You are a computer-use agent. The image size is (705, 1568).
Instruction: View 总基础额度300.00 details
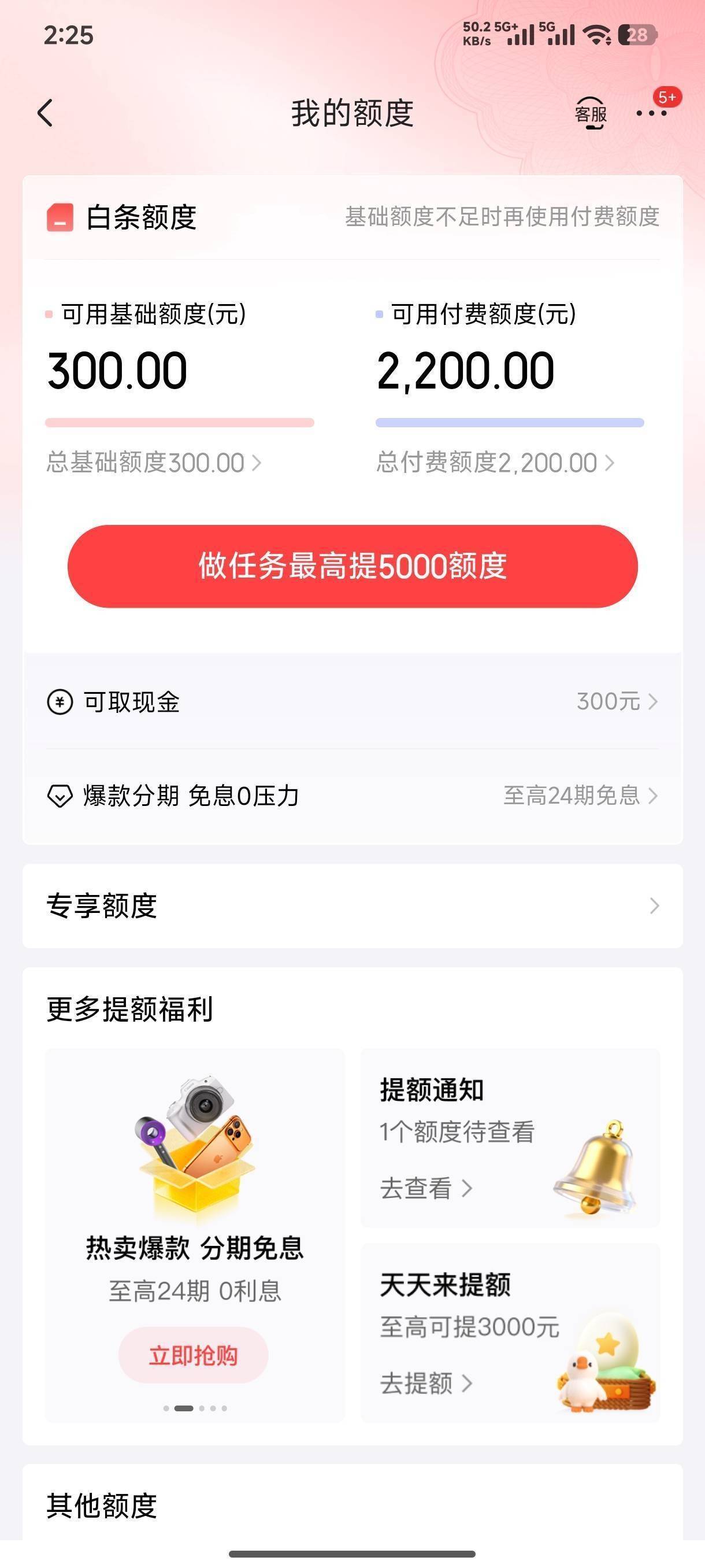click(154, 463)
